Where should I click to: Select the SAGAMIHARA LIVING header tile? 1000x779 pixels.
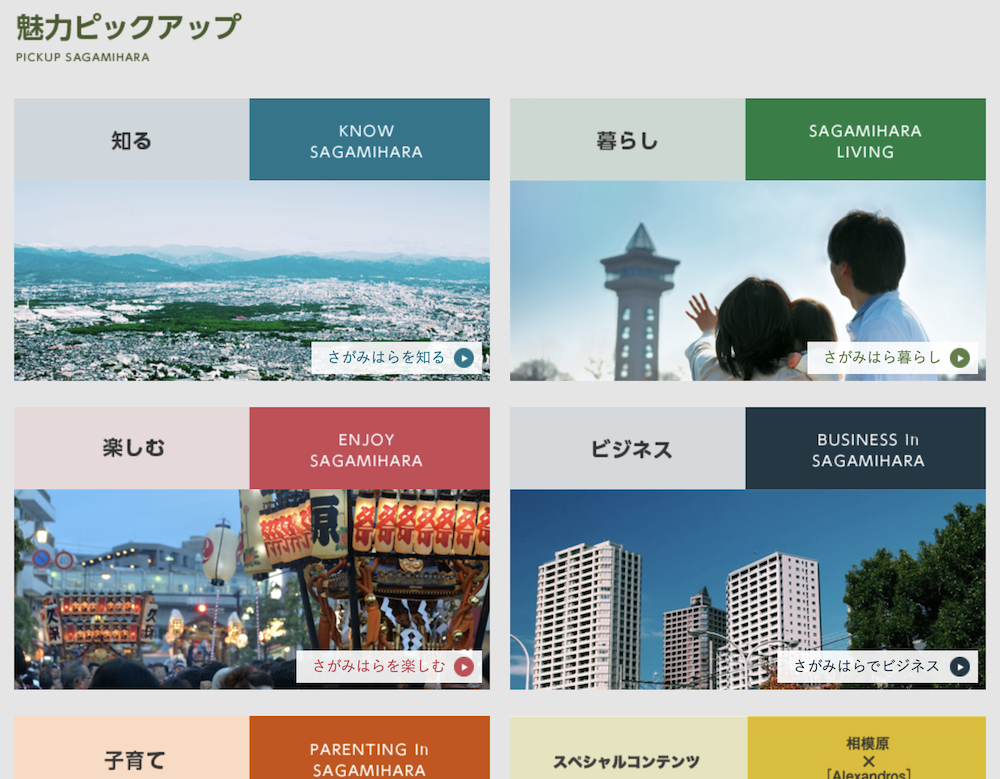point(865,140)
